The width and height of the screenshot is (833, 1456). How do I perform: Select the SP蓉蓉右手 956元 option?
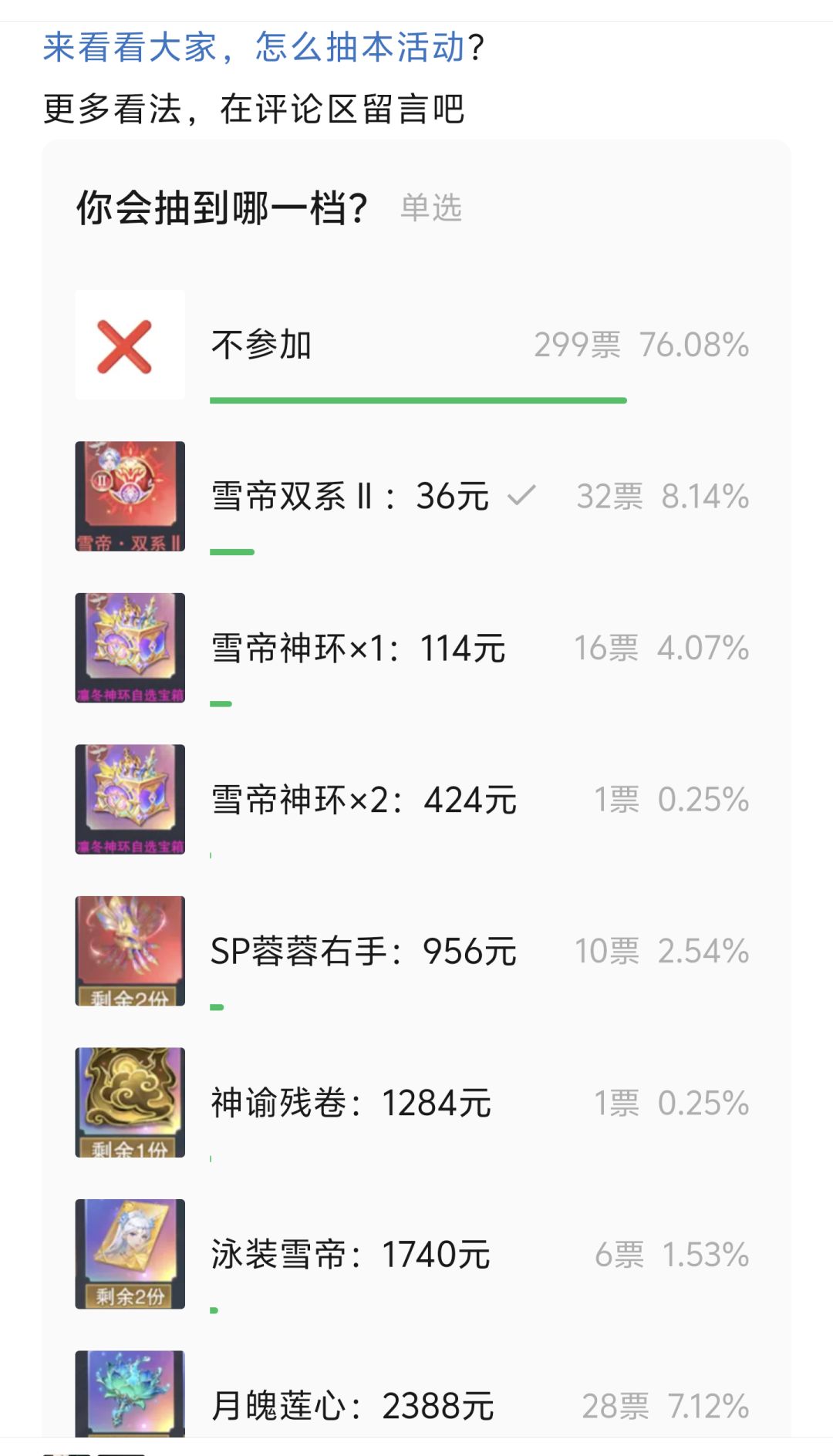coord(363,951)
